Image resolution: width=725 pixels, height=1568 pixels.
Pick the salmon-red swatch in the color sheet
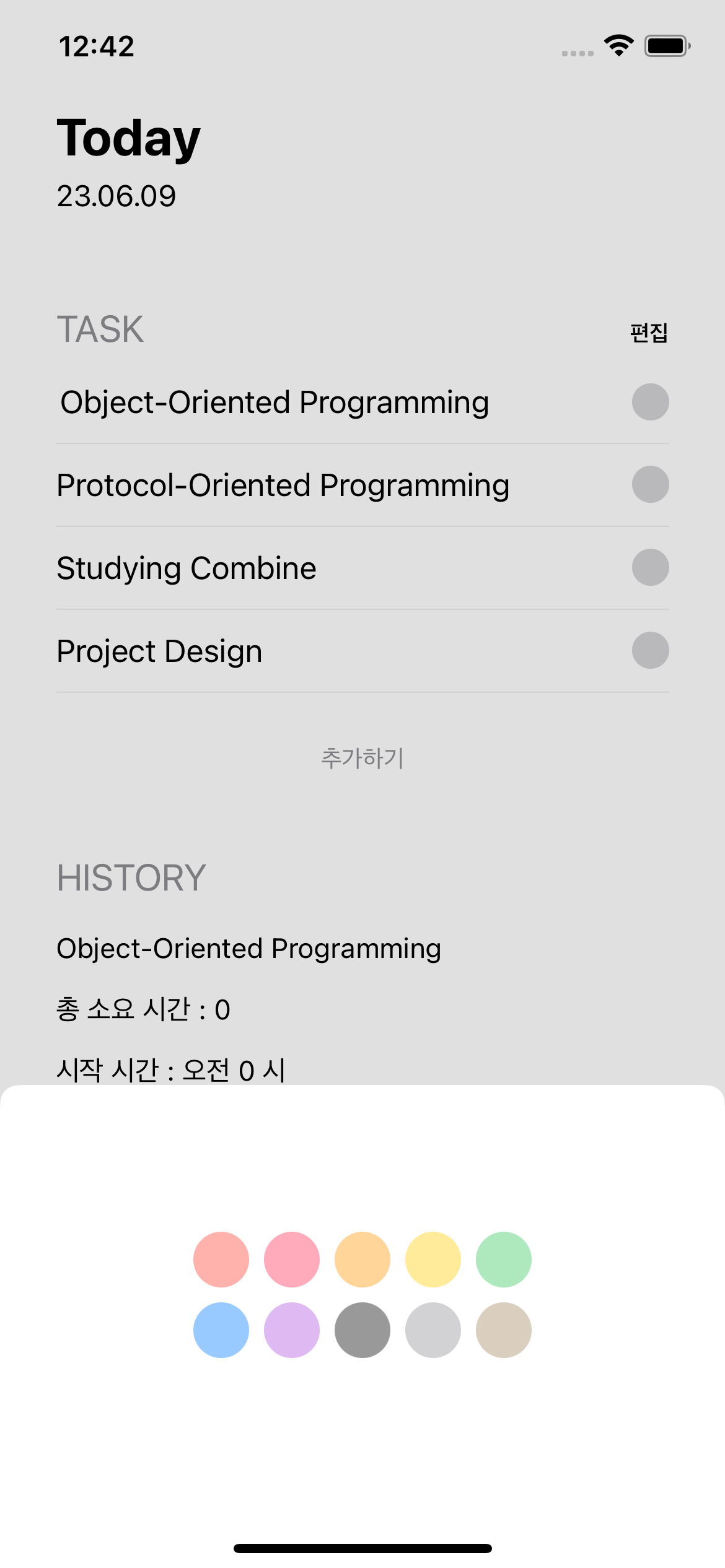pyautogui.click(x=221, y=1259)
